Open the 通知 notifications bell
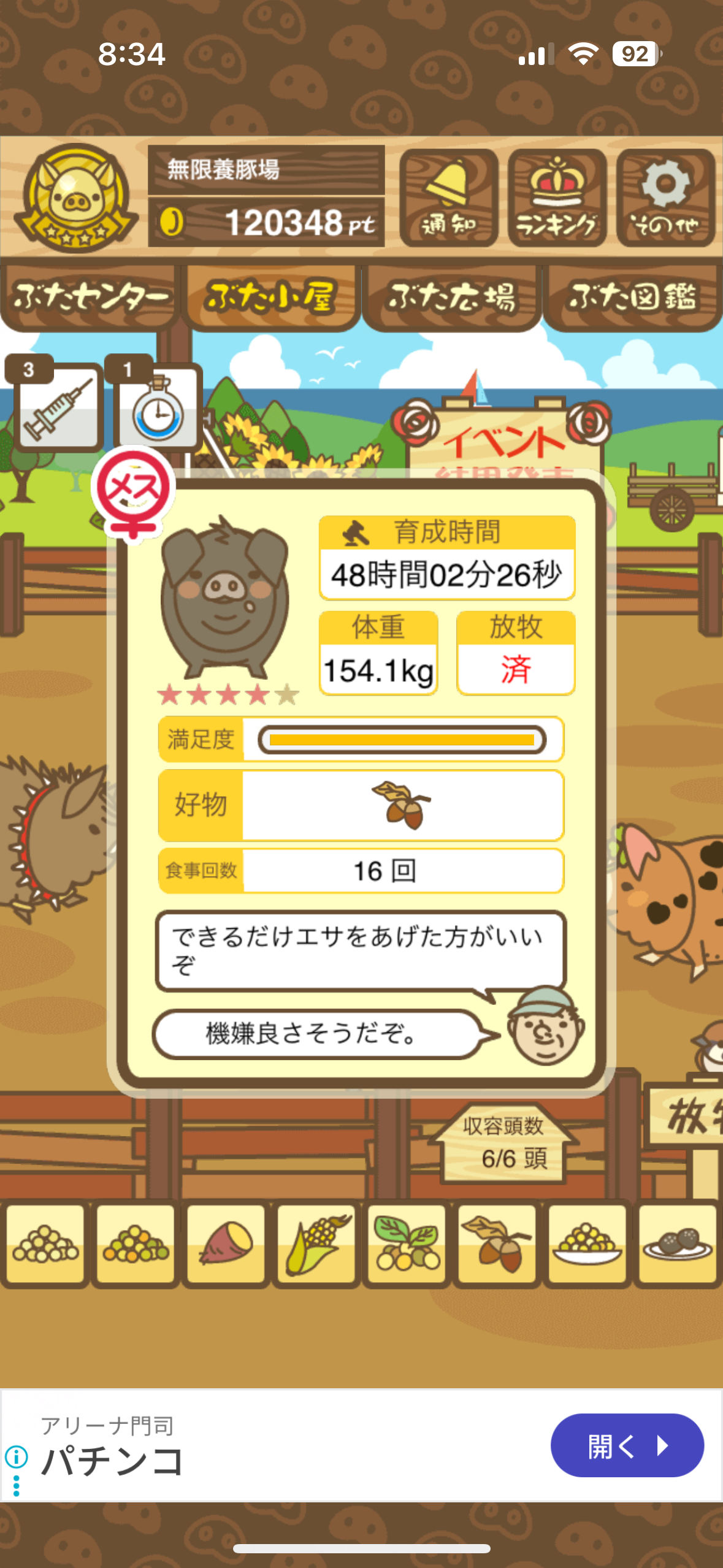 coord(448,198)
